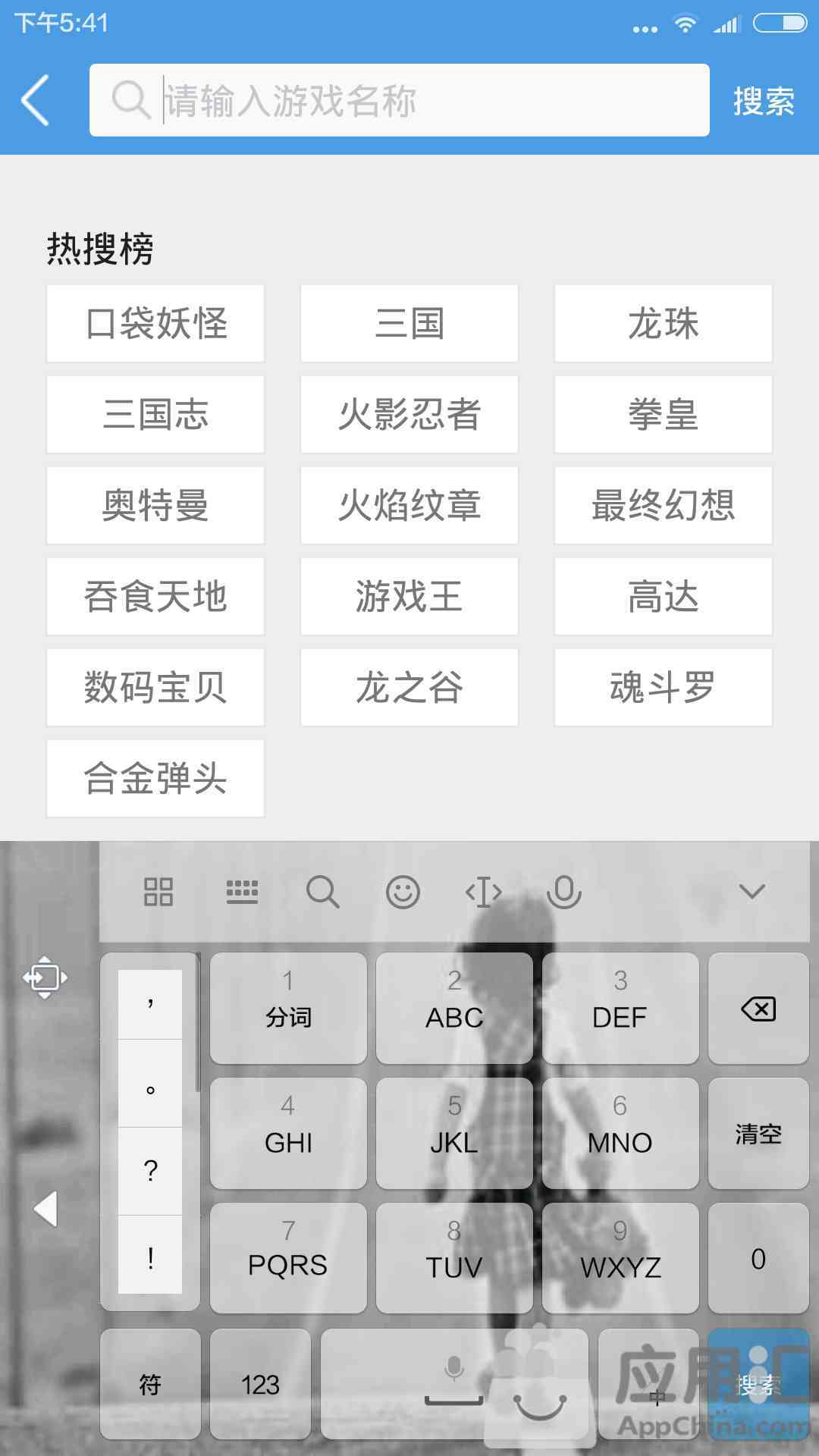
Task: Tap the 吞食天地 tag
Action: coord(155,596)
